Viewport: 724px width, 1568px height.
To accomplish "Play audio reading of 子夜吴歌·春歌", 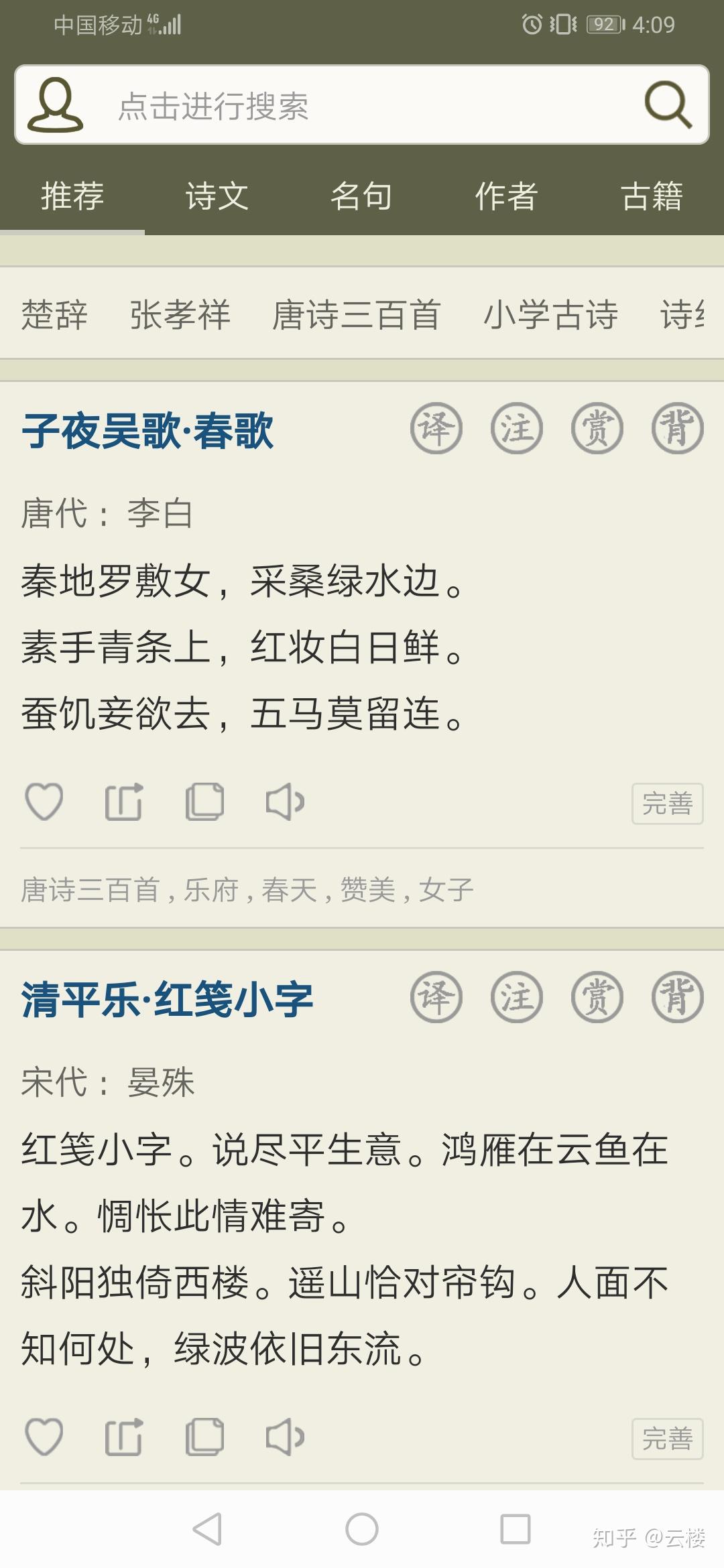I will point(285,801).
